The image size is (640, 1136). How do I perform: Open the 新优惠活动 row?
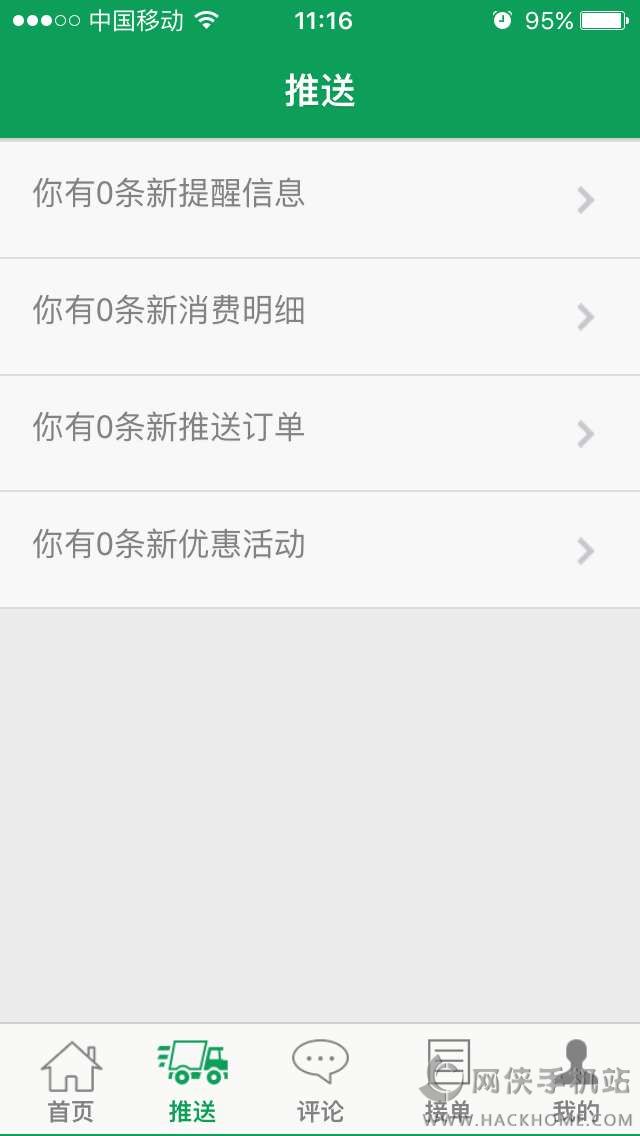320,550
